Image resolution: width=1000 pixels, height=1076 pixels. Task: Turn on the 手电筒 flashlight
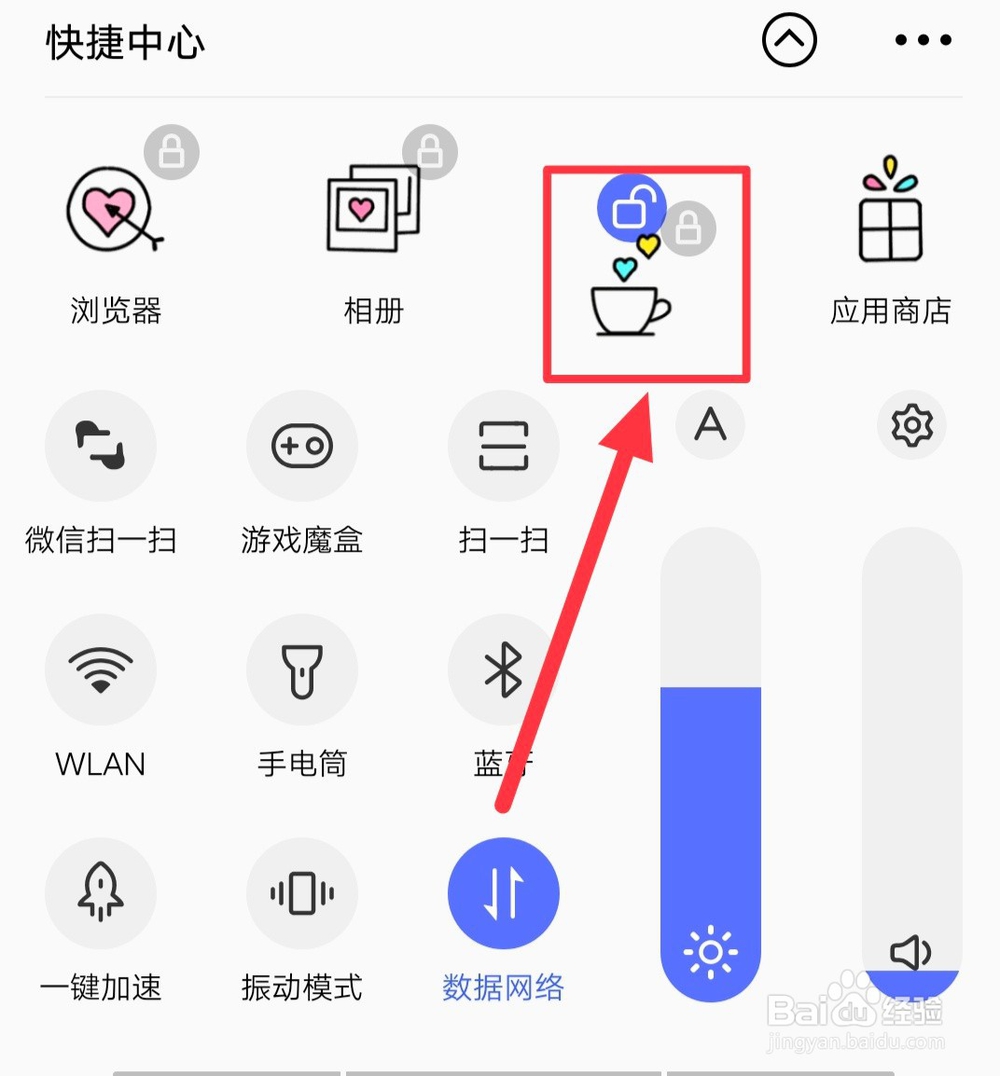(x=301, y=670)
